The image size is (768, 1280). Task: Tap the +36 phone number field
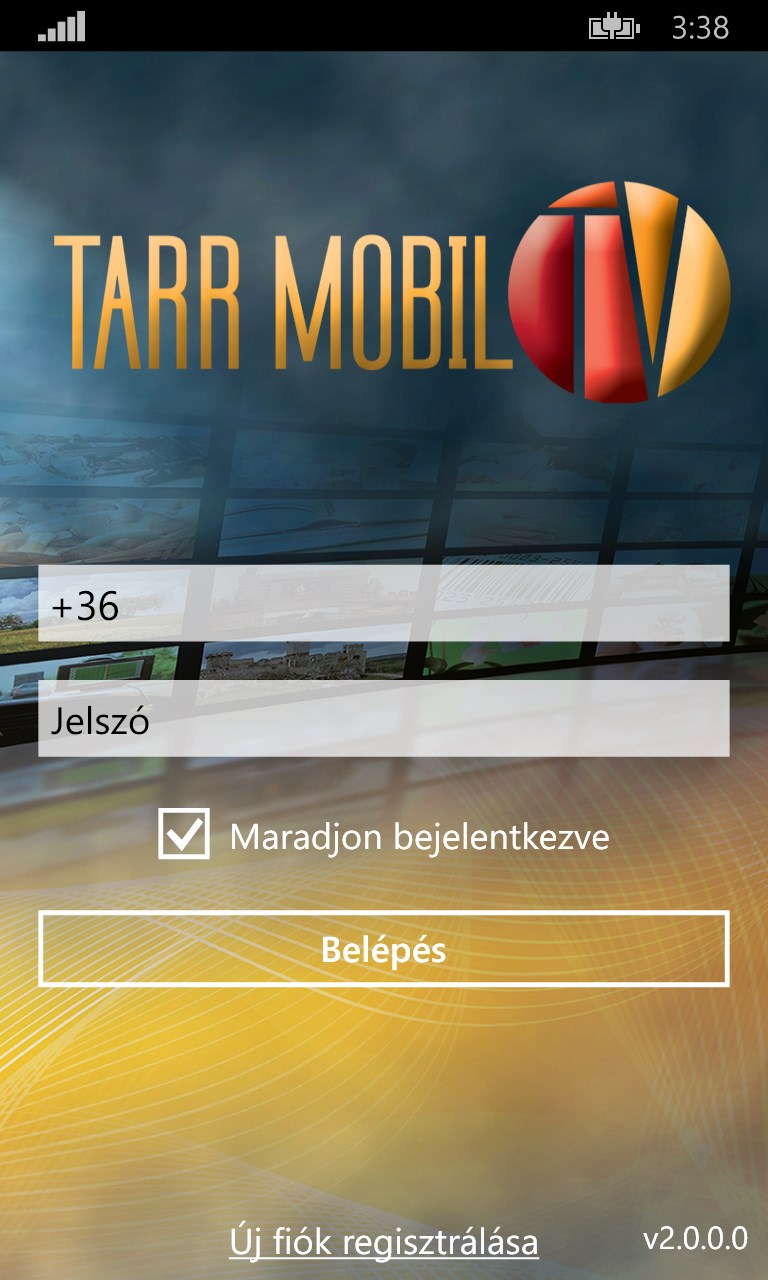[x=384, y=604]
